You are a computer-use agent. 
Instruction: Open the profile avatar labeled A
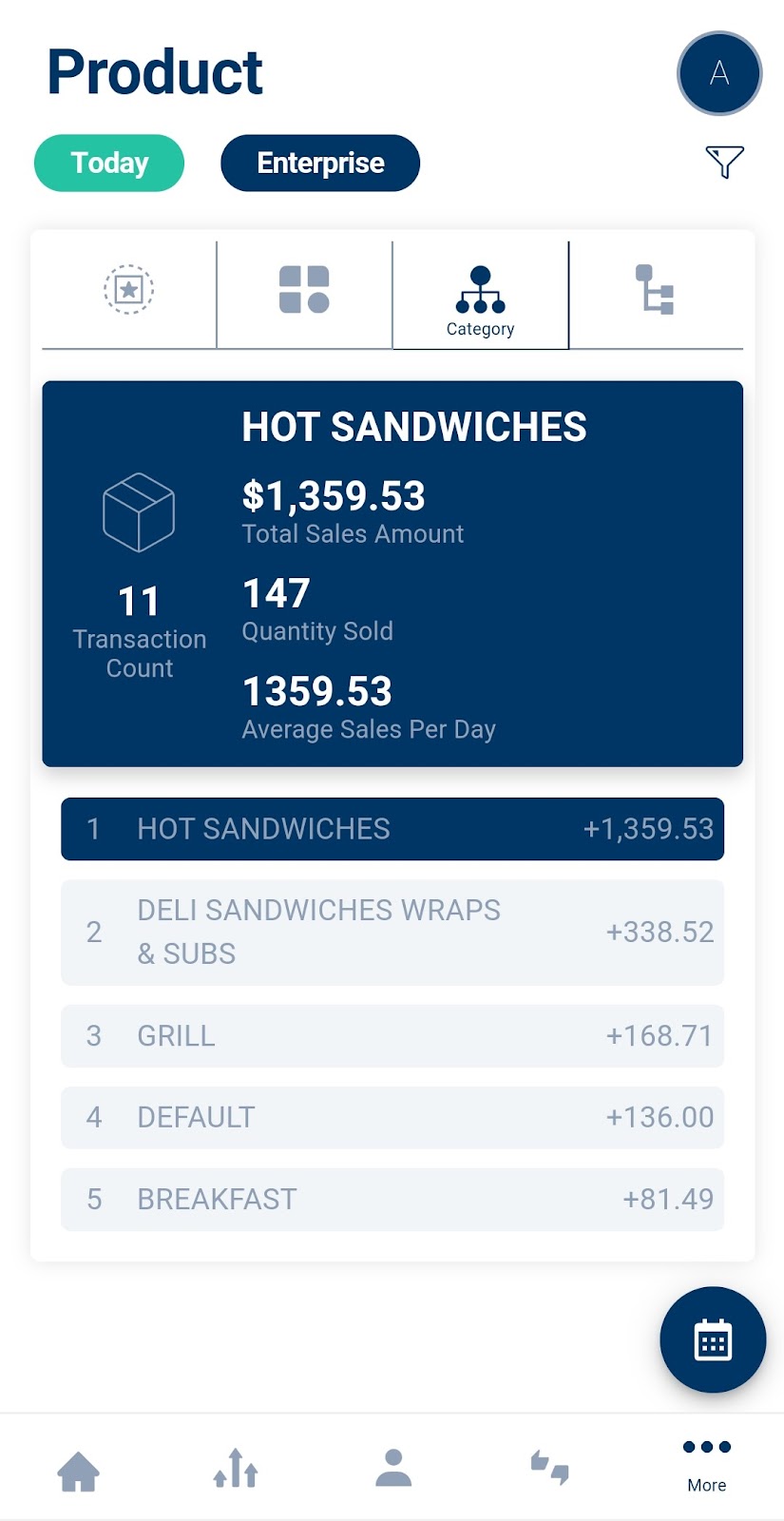719,73
